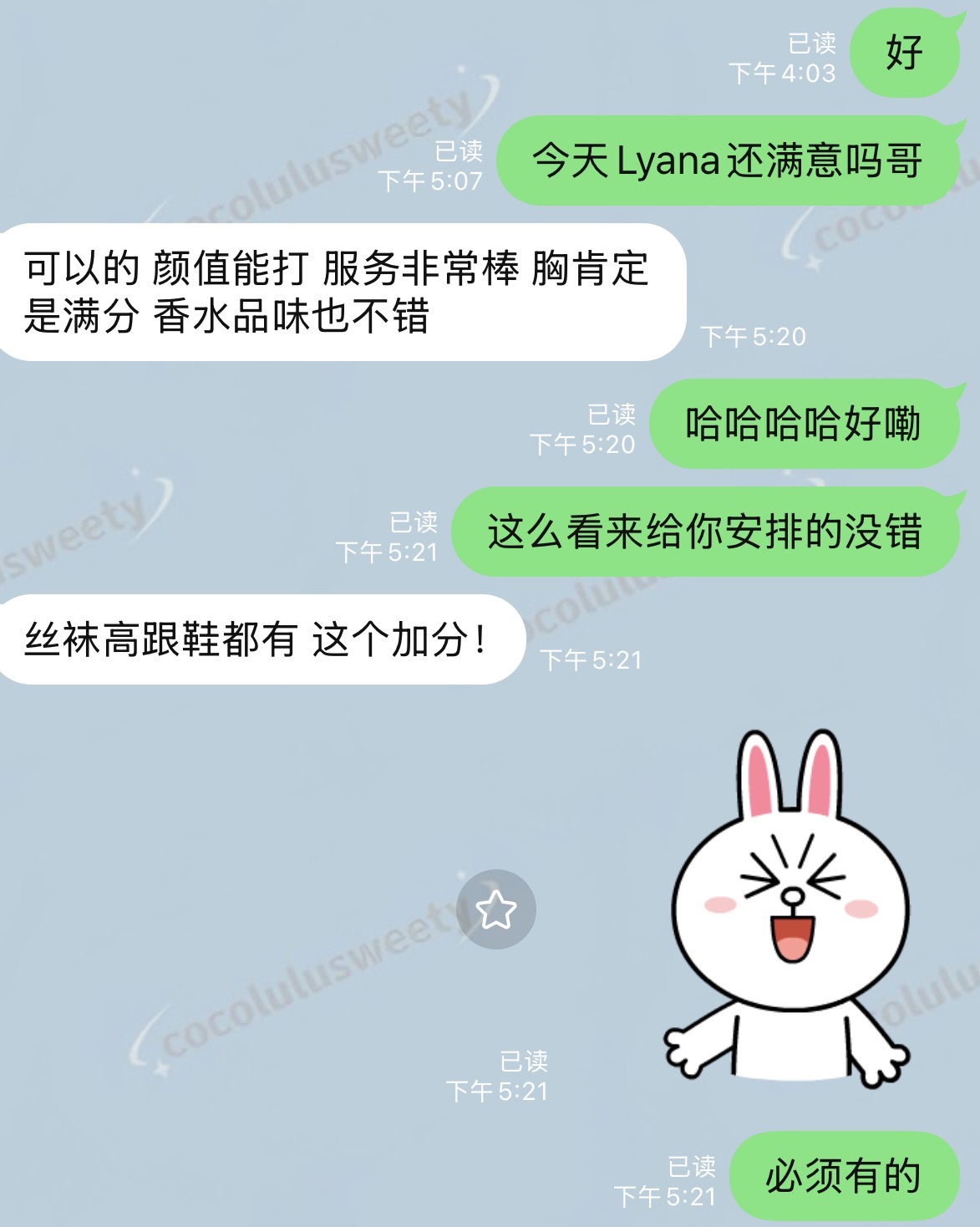Image resolution: width=980 pixels, height=1227 pixels.
Task: Tap the star icon beside the rabbit sticker
Action: 496,909
